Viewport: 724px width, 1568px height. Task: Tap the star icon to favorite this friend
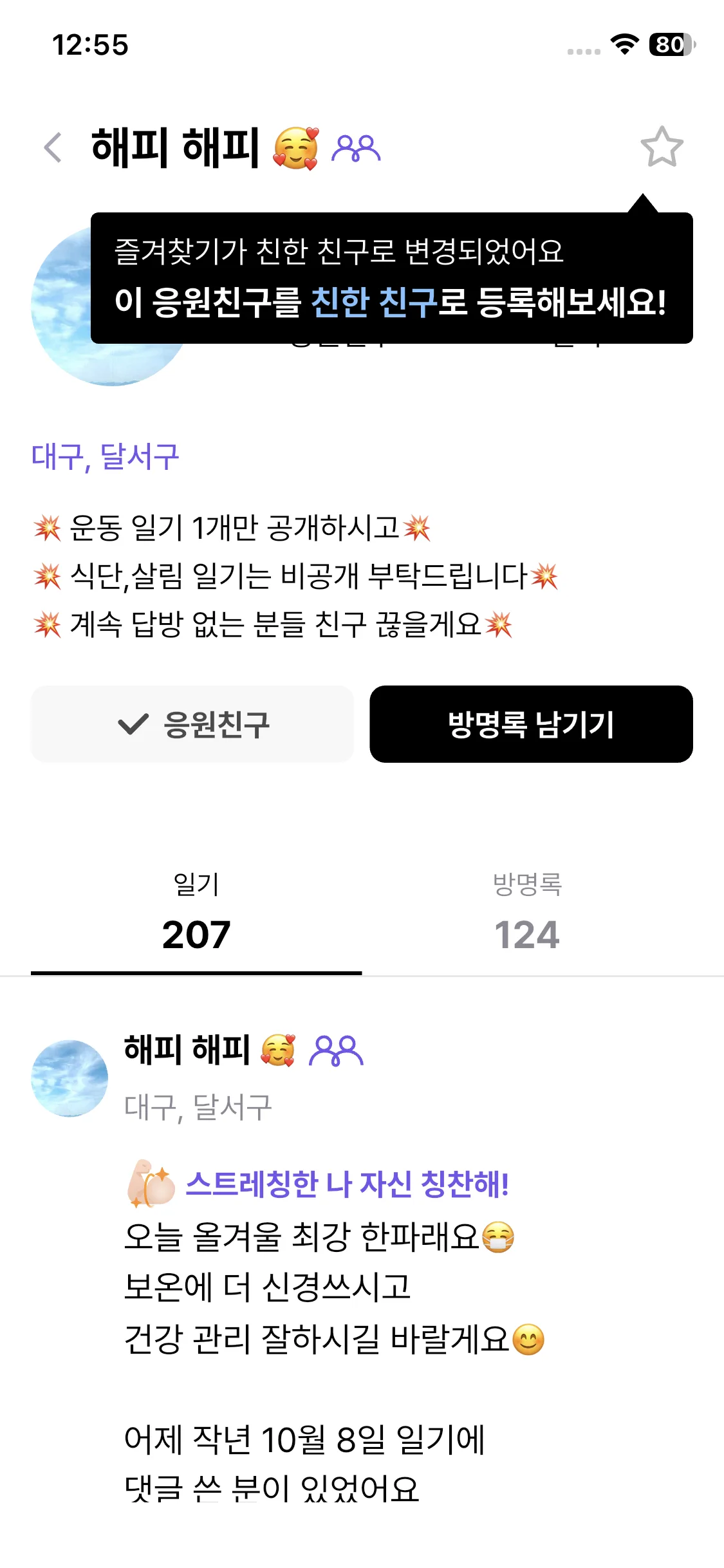(x=661, y=147)
